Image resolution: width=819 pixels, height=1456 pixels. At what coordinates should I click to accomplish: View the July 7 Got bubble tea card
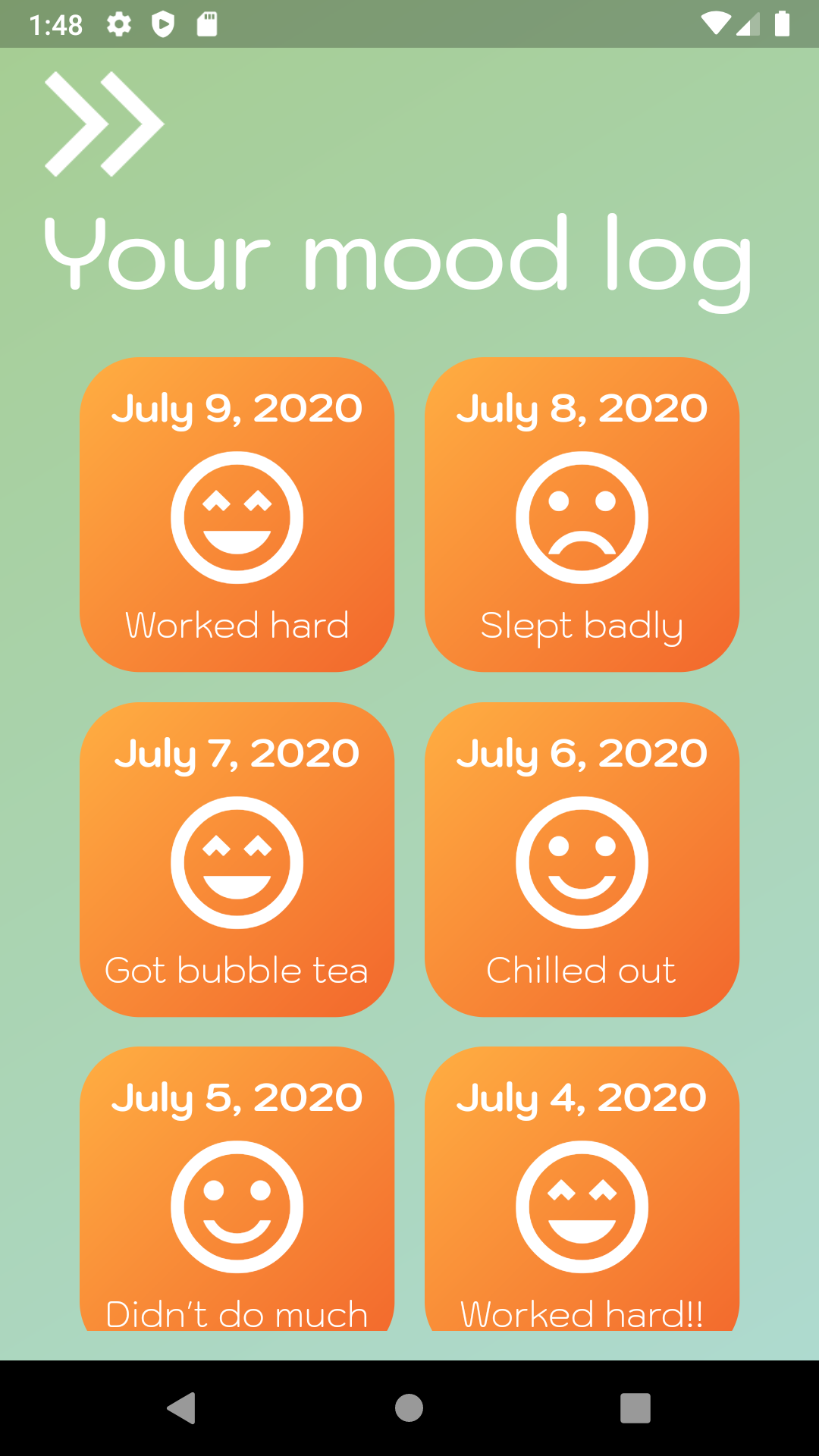[x=237, y=859]
